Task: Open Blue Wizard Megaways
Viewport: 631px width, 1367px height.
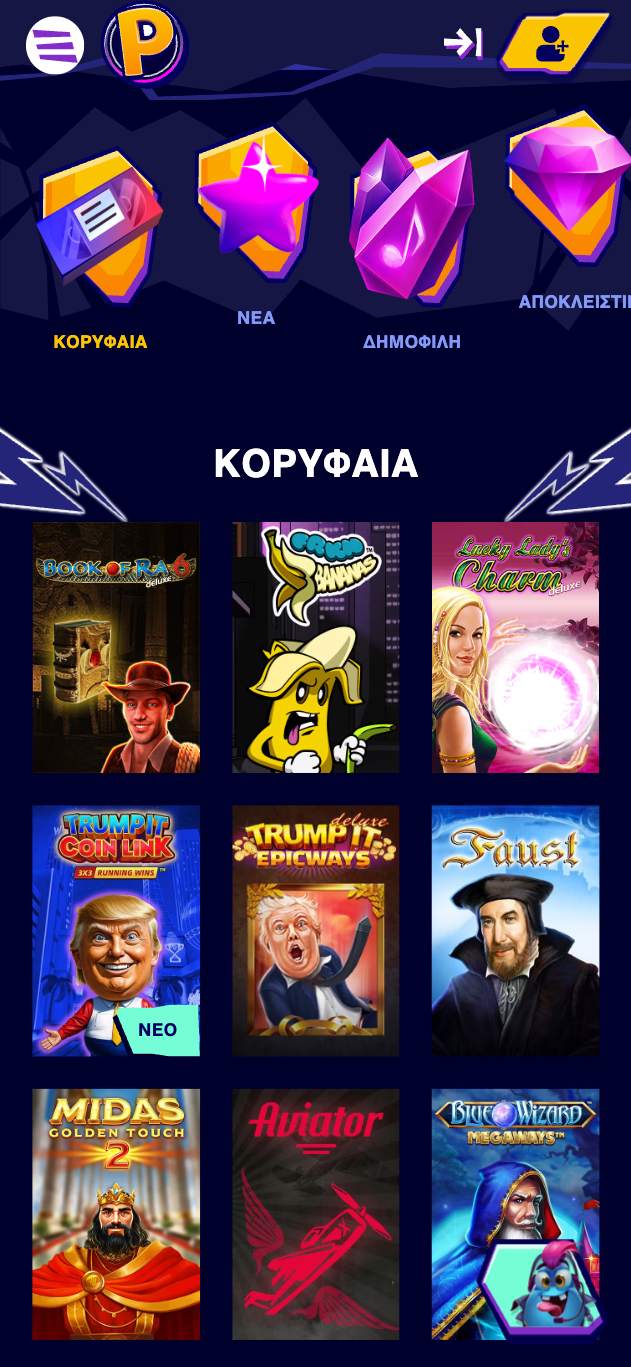Action: pyautogui.click(x=515, y=1214)
